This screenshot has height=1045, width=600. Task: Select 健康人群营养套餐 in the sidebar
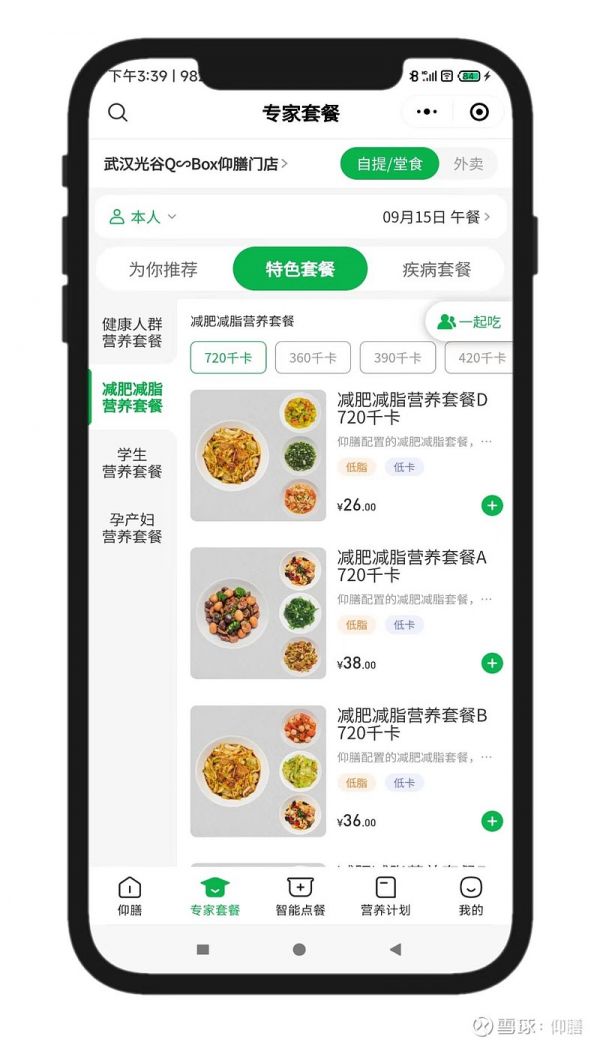[132, 332]
